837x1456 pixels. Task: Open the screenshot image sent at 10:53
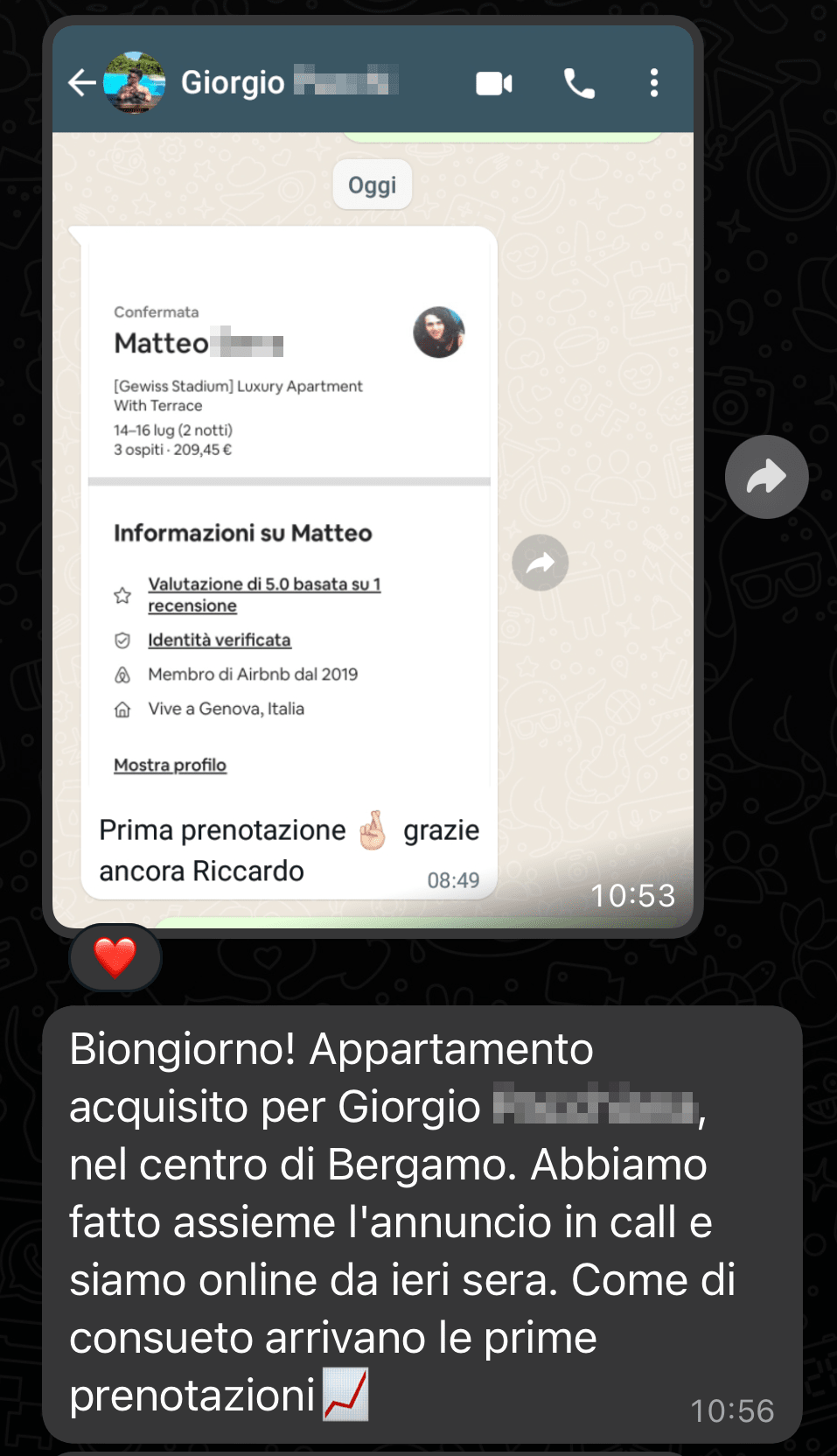click(373, 477)
